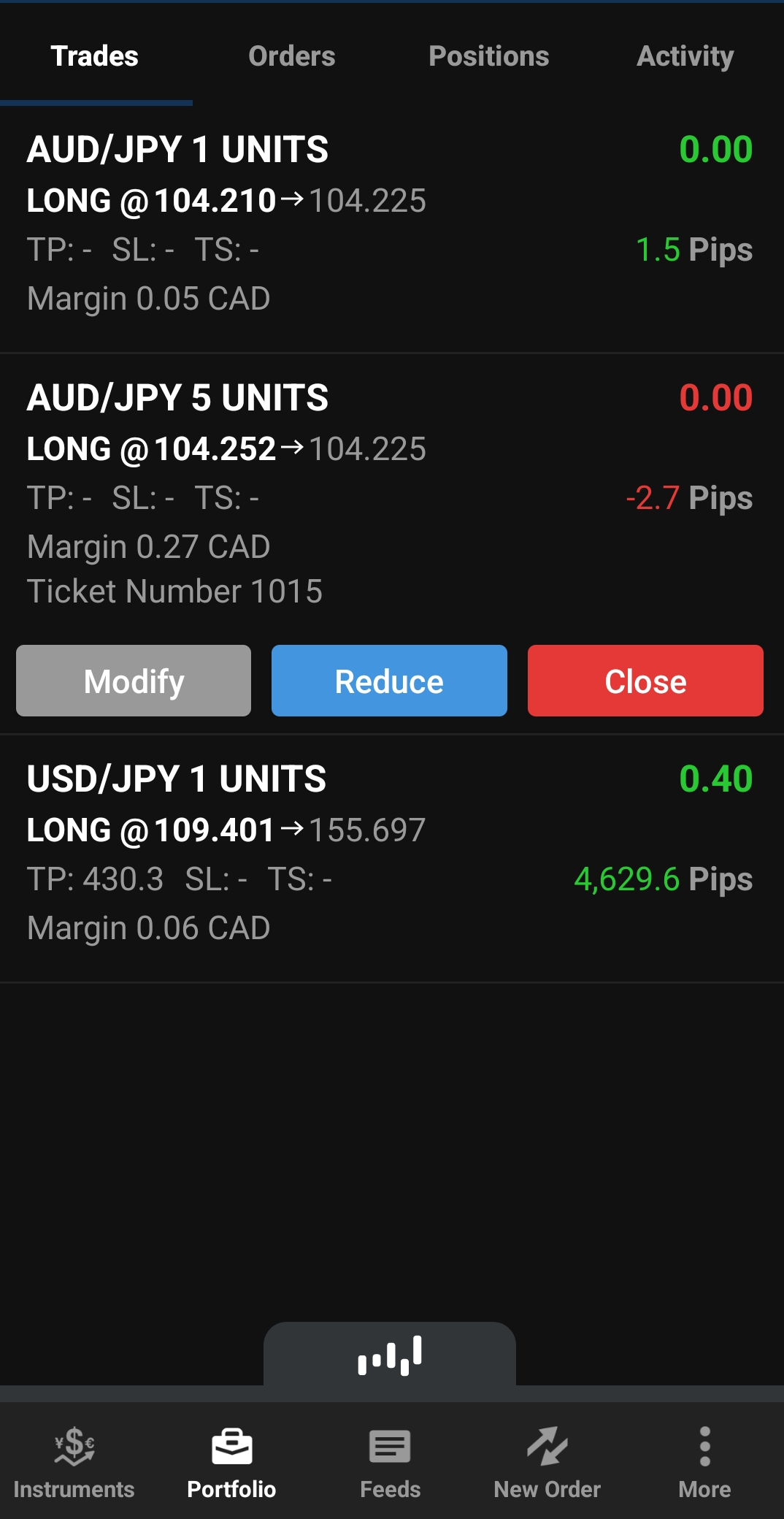The width and height of the screenshot is (784, 1519).
Task: Tap the blue Reduce button
Action: [x=389, y=681]
